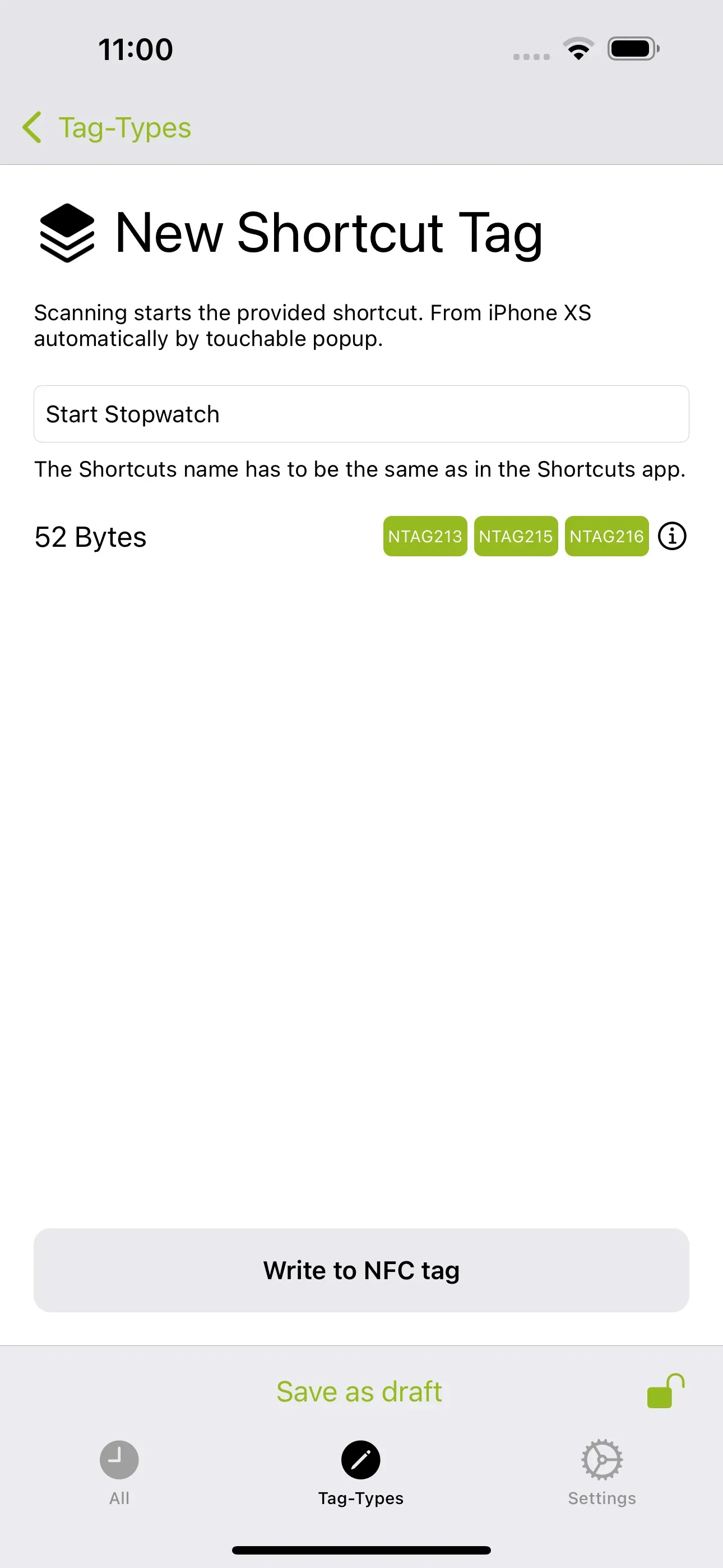Tap Save as draft
The height and width of the screenshot is (1568, 723).
359,1391
